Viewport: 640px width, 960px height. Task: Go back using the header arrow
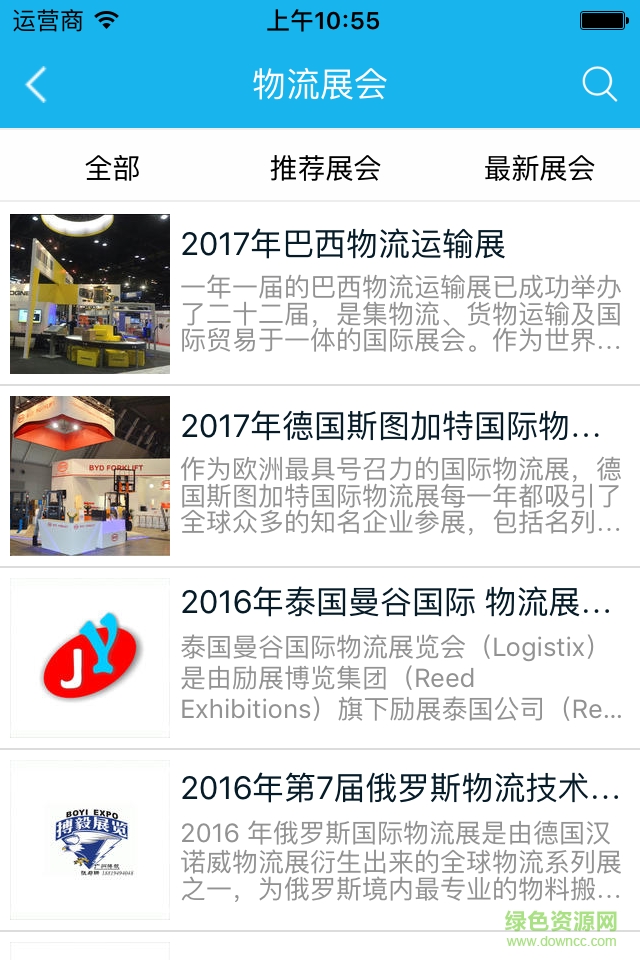pyautogui.click(x=36, y=85)
